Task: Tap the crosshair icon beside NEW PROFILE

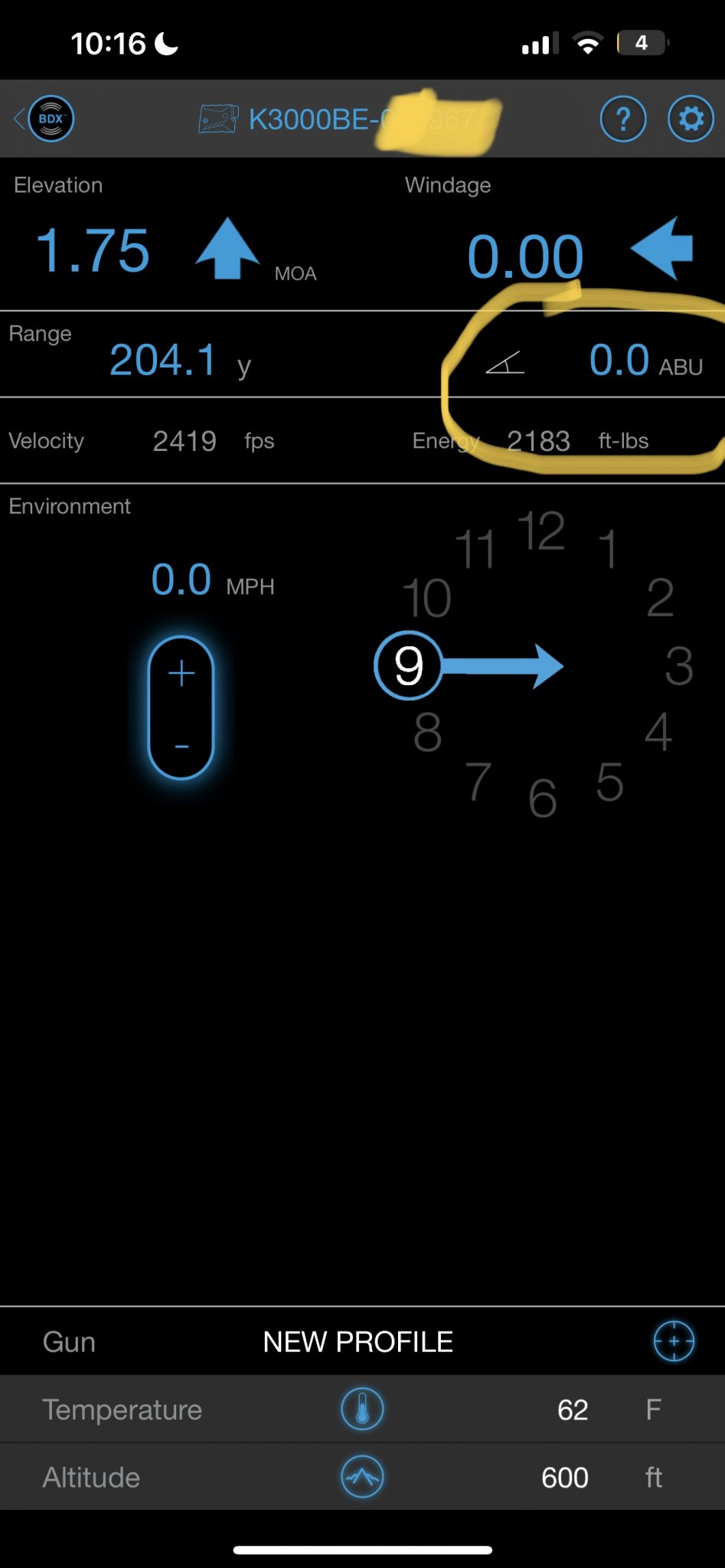Action: point(673,1341)
